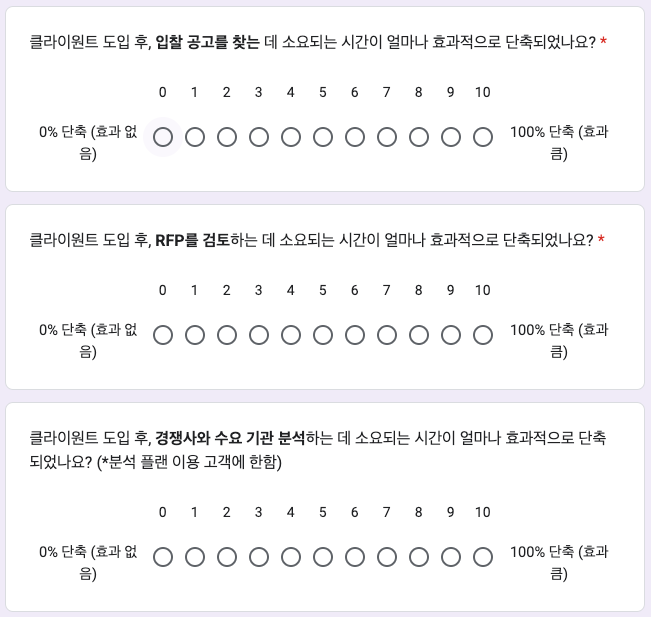Choose rating 2 for RFP를 검토 question
This screenshot has height=617, width=651.
click(227, 335)
